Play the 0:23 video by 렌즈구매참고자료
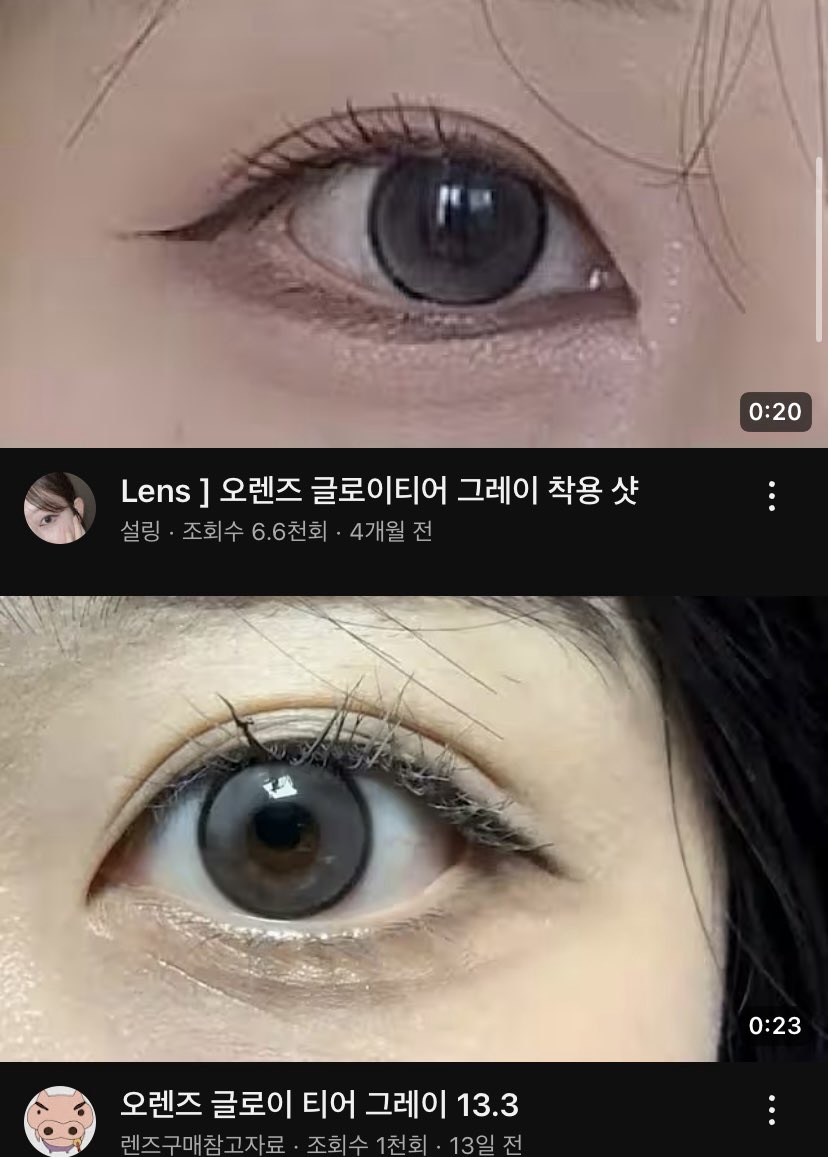 click(x=414, y=828)
